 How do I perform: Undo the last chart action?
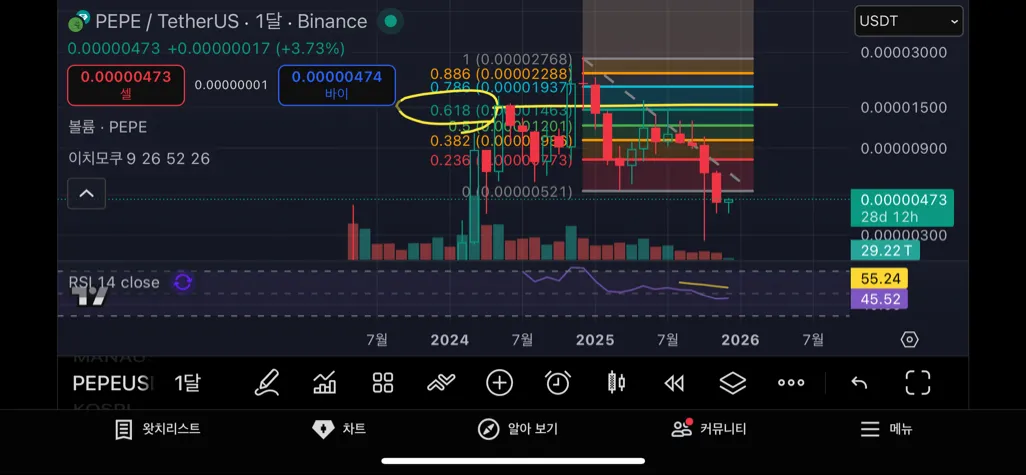[859, 383]
